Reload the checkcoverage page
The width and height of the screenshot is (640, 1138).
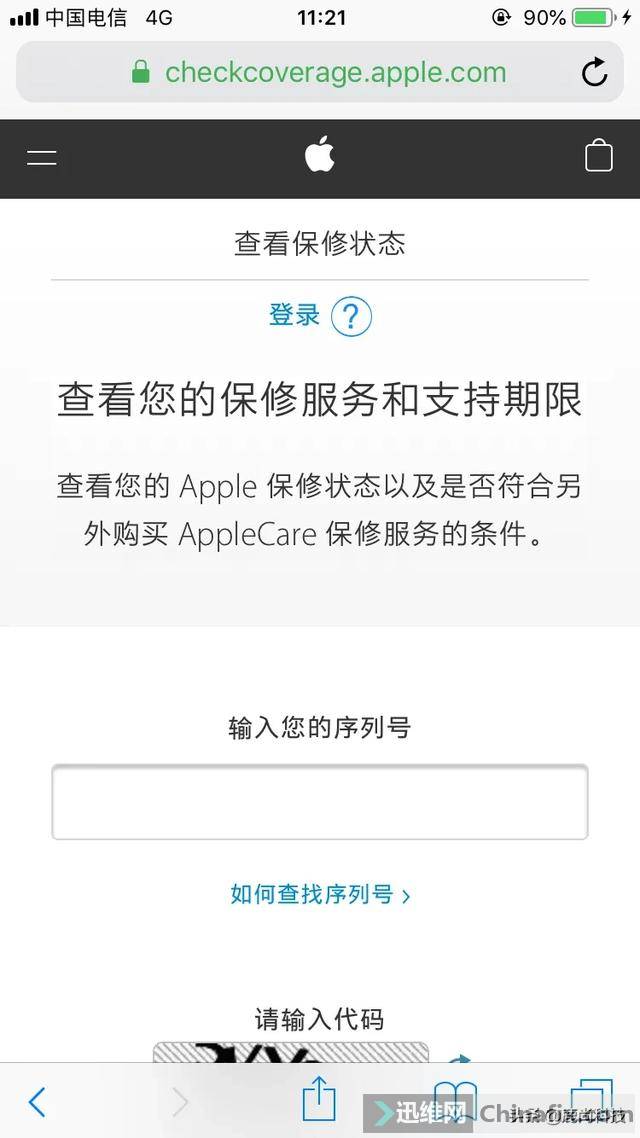pos(594,73)
